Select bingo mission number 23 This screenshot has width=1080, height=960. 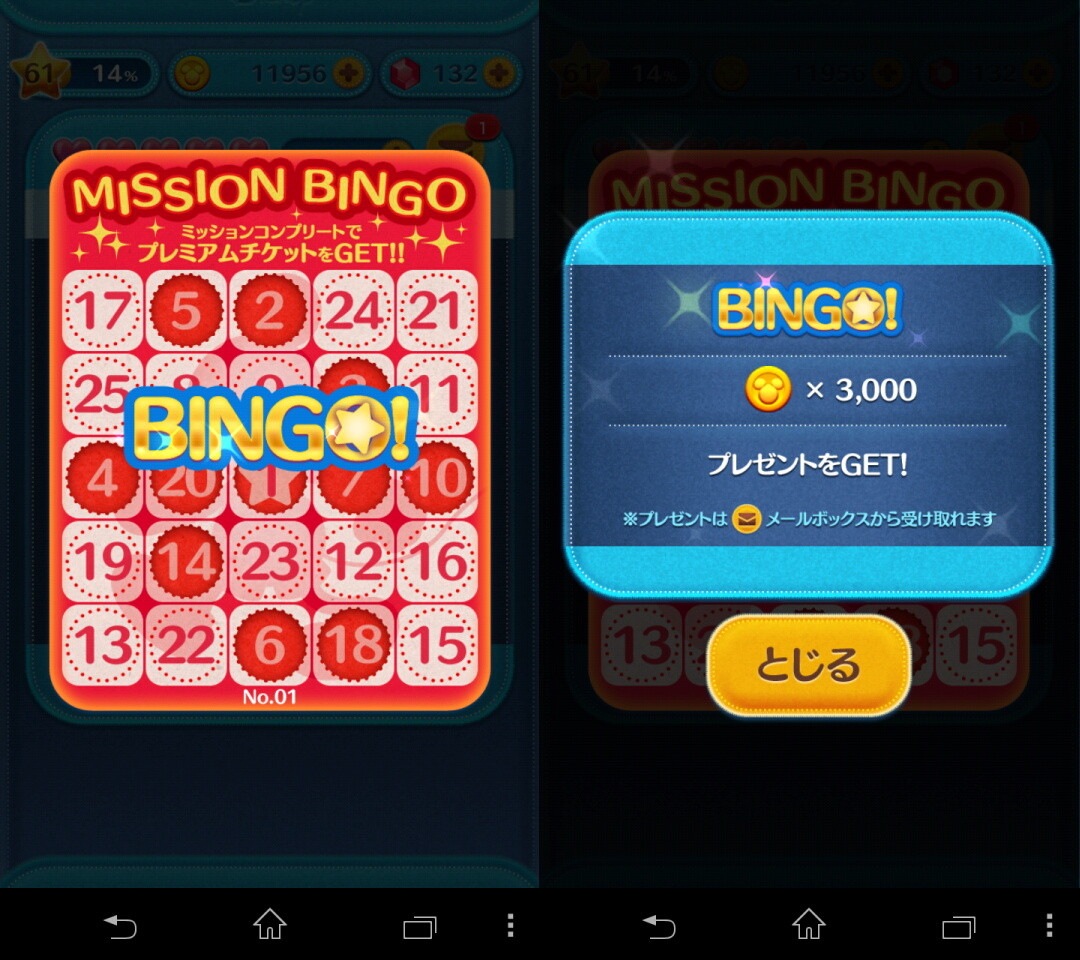coord(270,561)
